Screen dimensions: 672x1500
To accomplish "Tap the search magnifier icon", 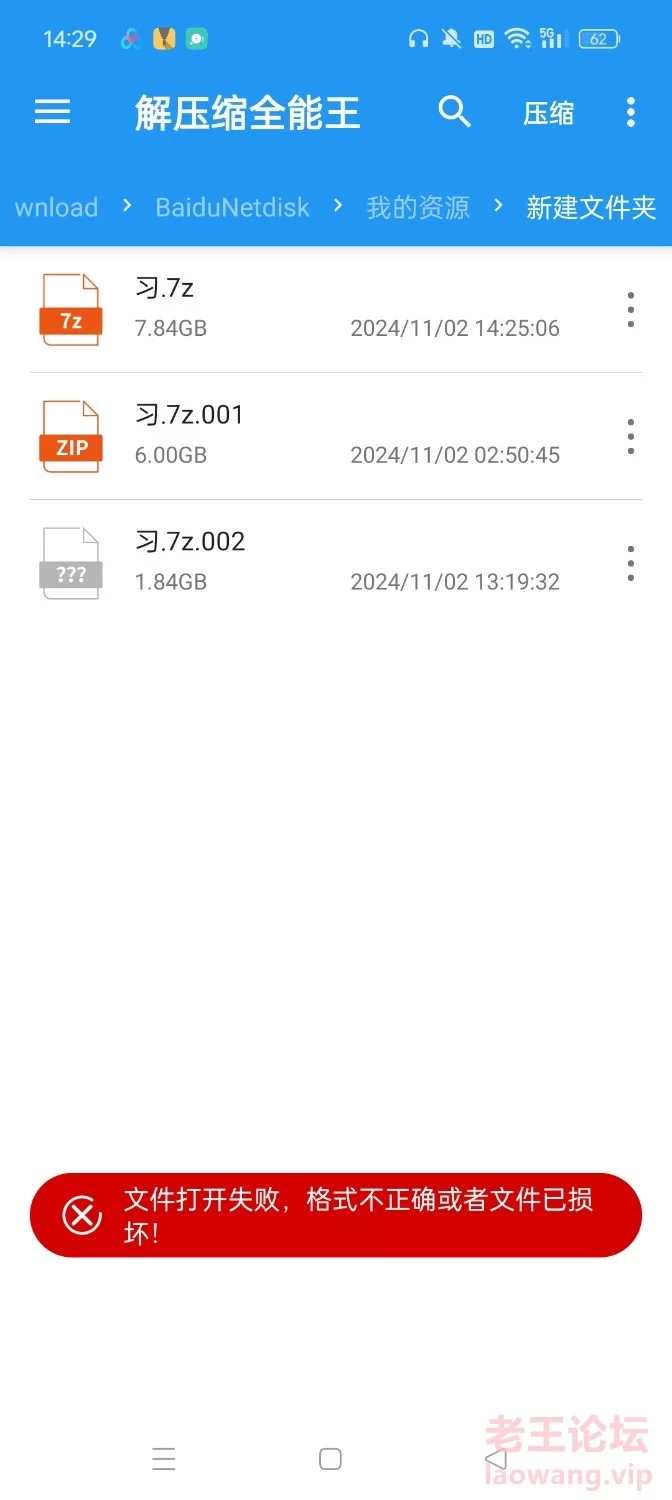I will tap(454, 112).
